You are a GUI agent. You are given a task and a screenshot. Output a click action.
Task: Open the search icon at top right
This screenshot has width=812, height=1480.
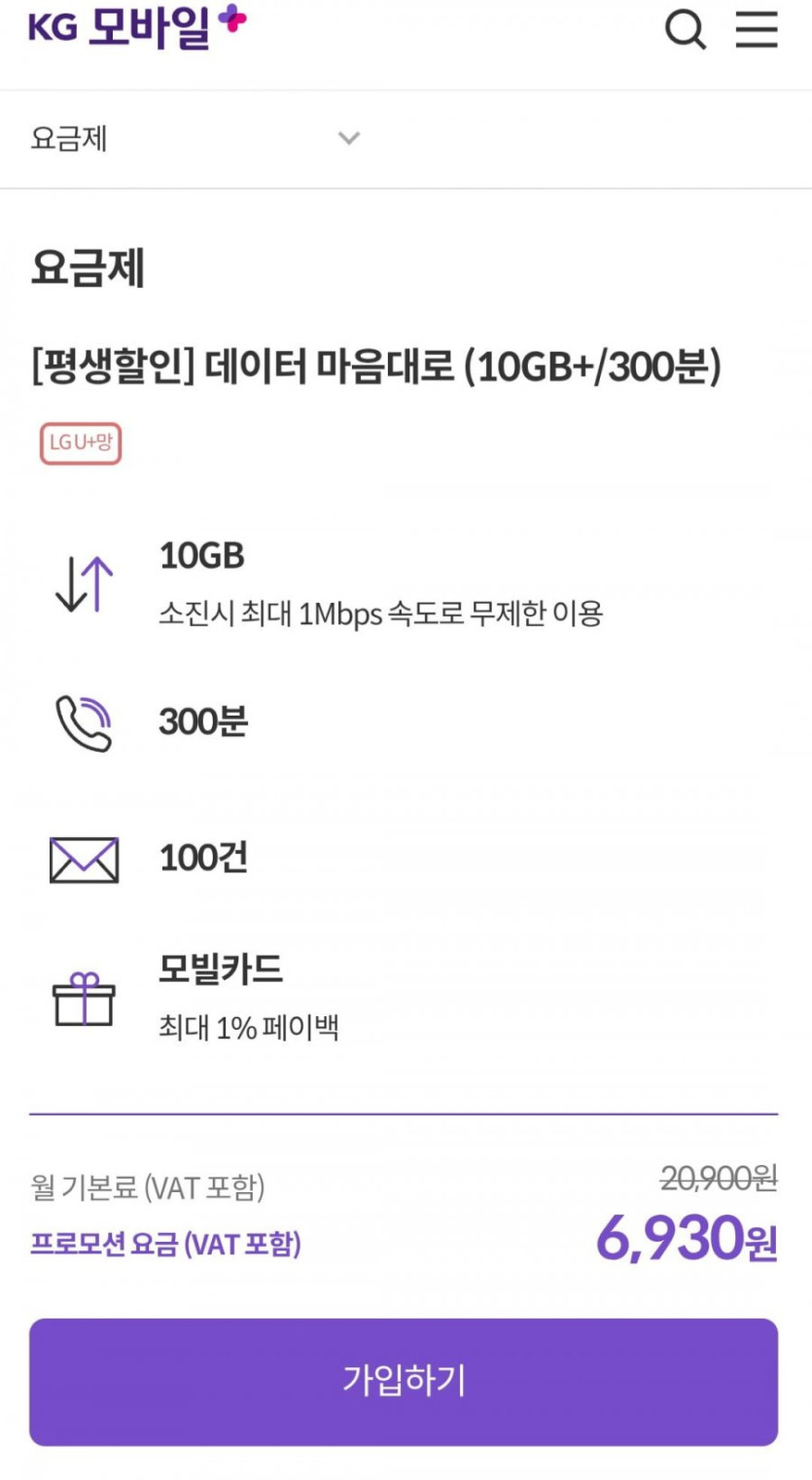[x=687, y=30]
